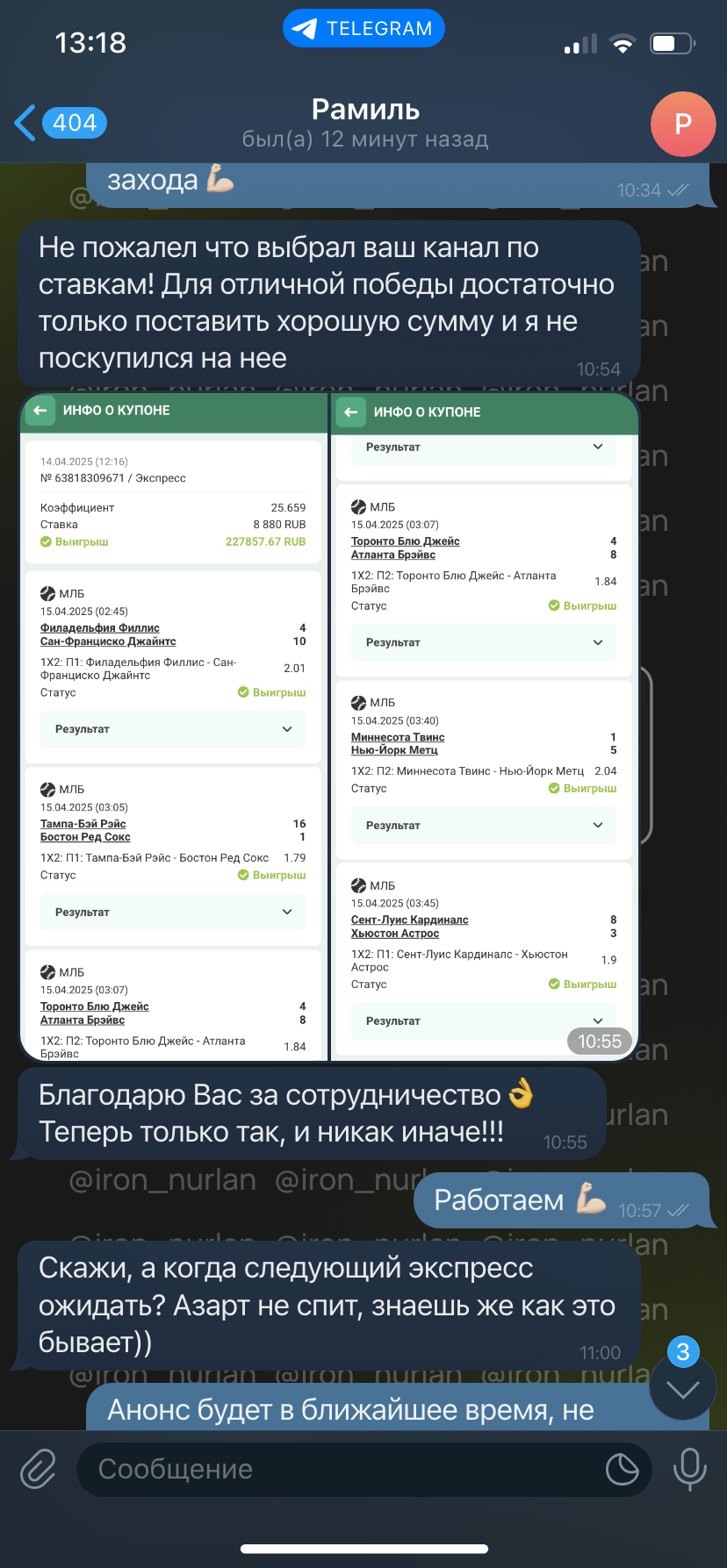This screenshot has height=1568, width=727.
Task: Open Рамиль's profile avatar
Action: 683,124
